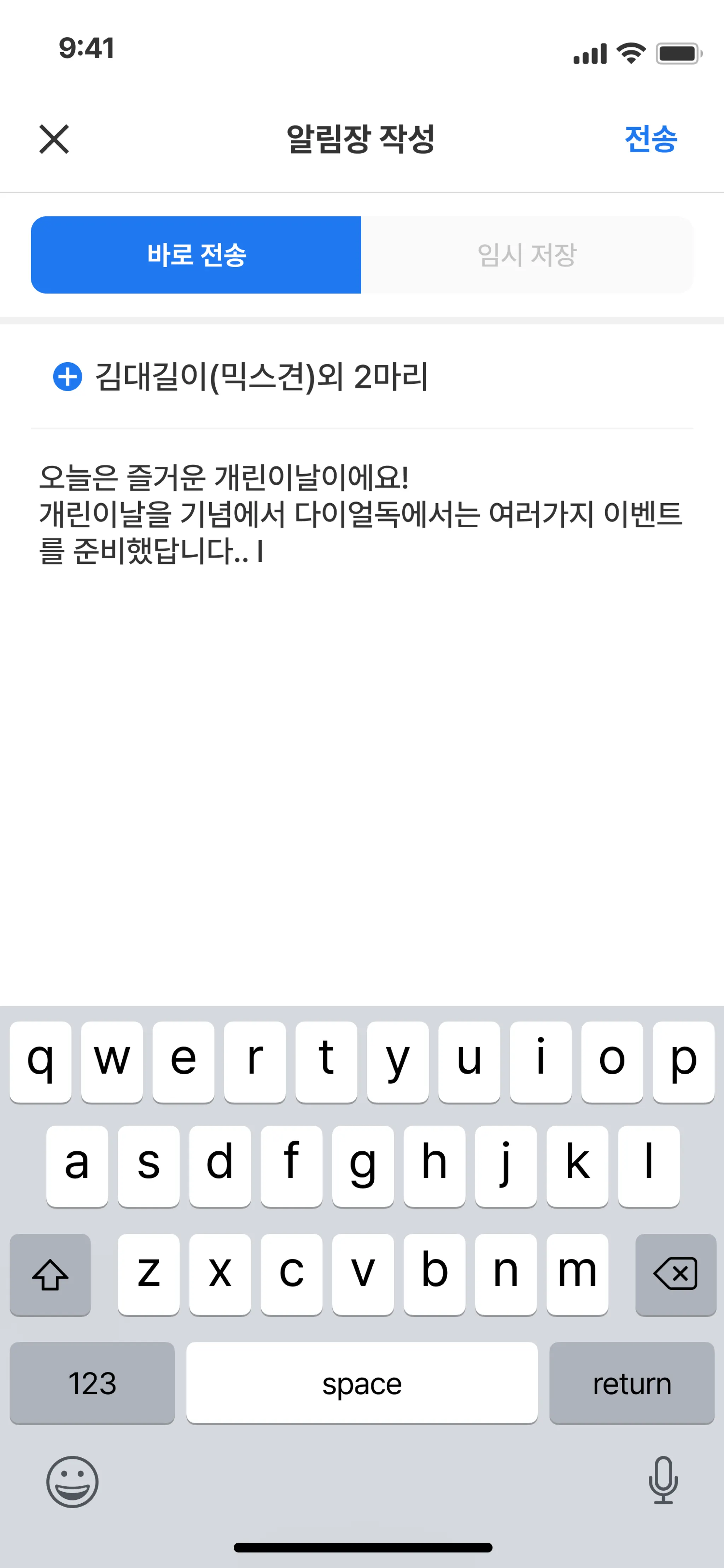
Task: Send the note with 전송
Action: pos(650,139)
